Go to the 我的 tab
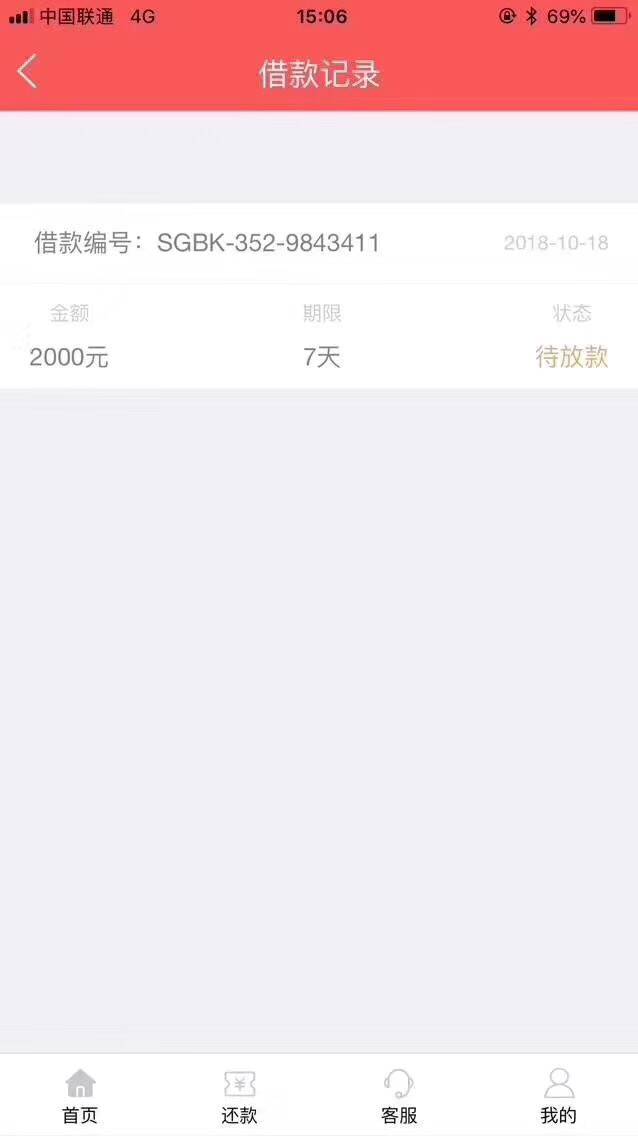 click(558, 1096)
